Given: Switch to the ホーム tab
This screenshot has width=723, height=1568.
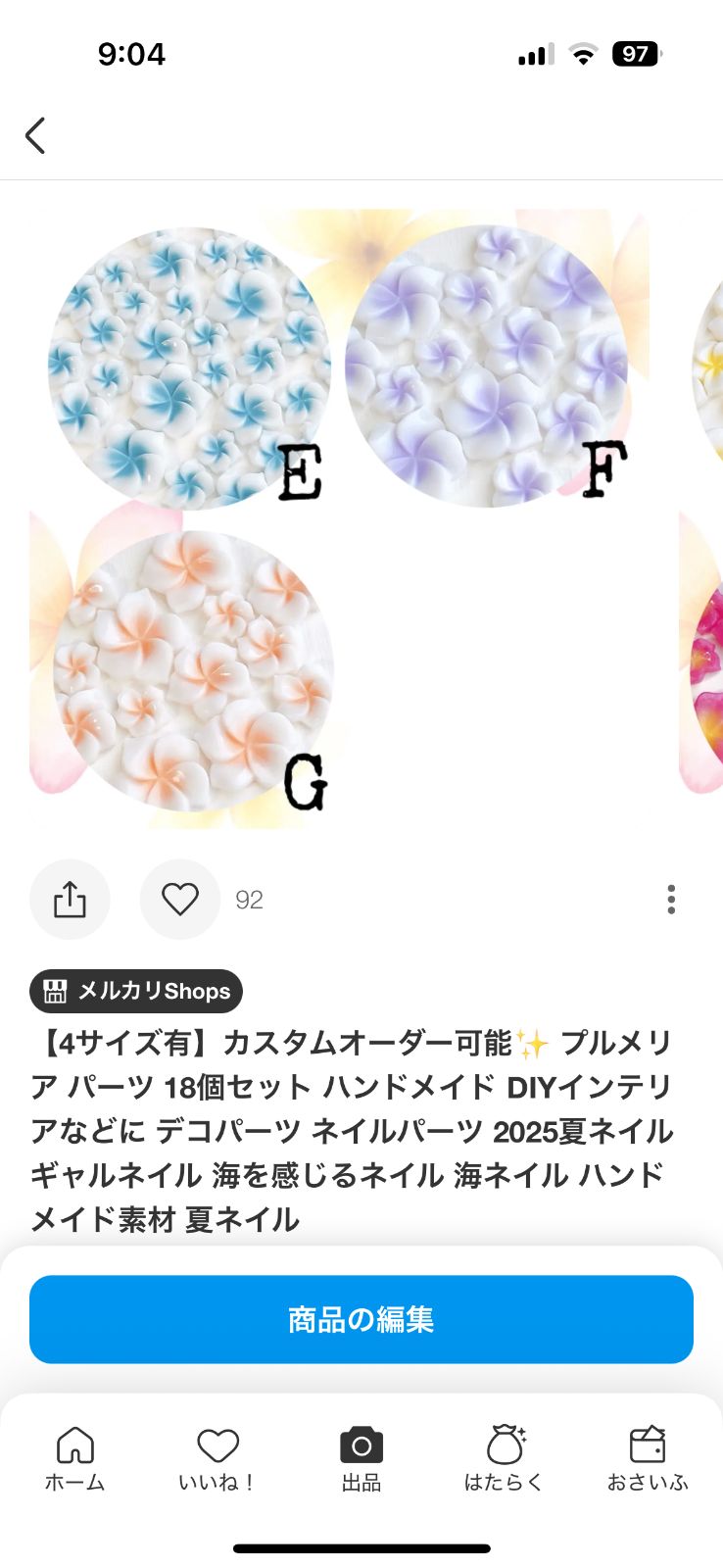Looking at the screenshot, I should pyautogui.click(x=74, y=1458).
